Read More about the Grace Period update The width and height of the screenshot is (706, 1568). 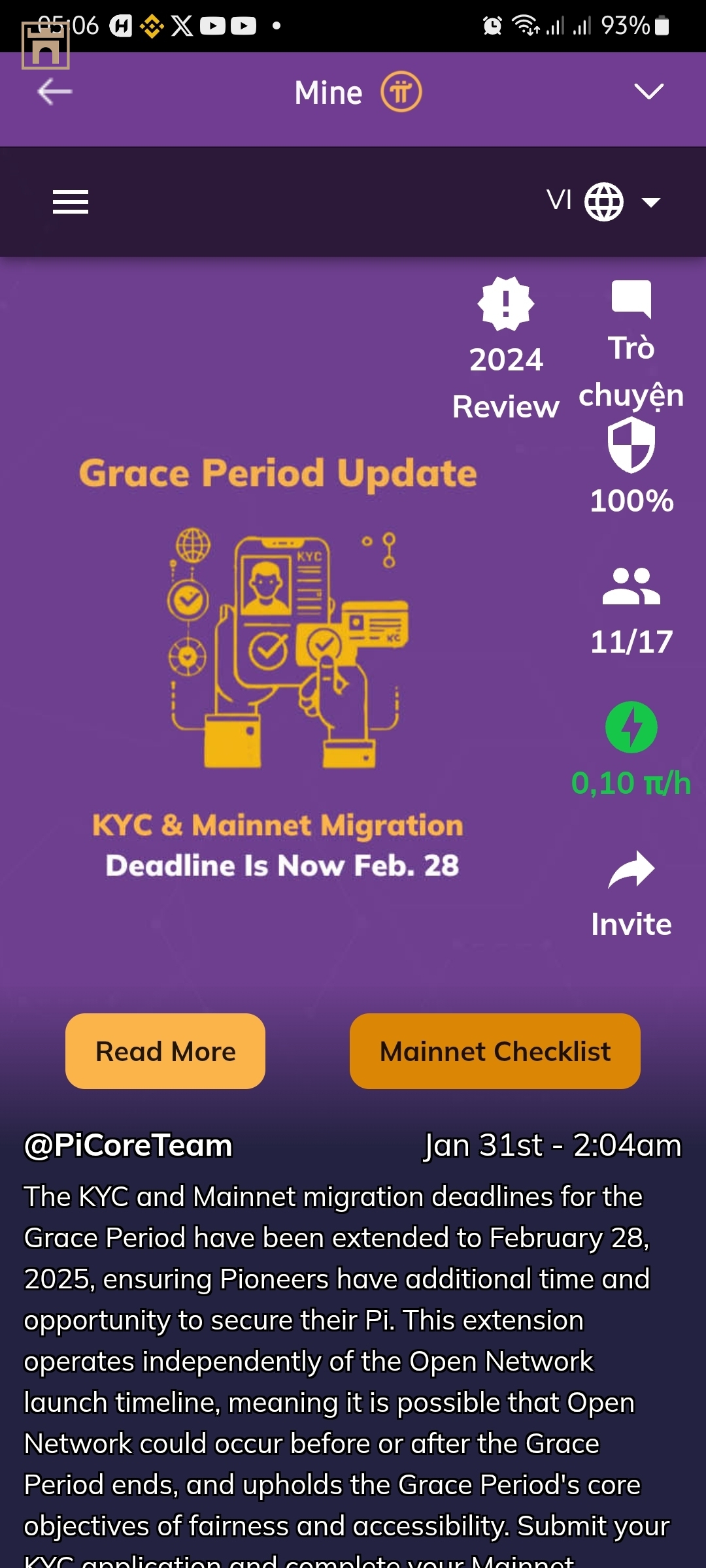point(165,1051)
